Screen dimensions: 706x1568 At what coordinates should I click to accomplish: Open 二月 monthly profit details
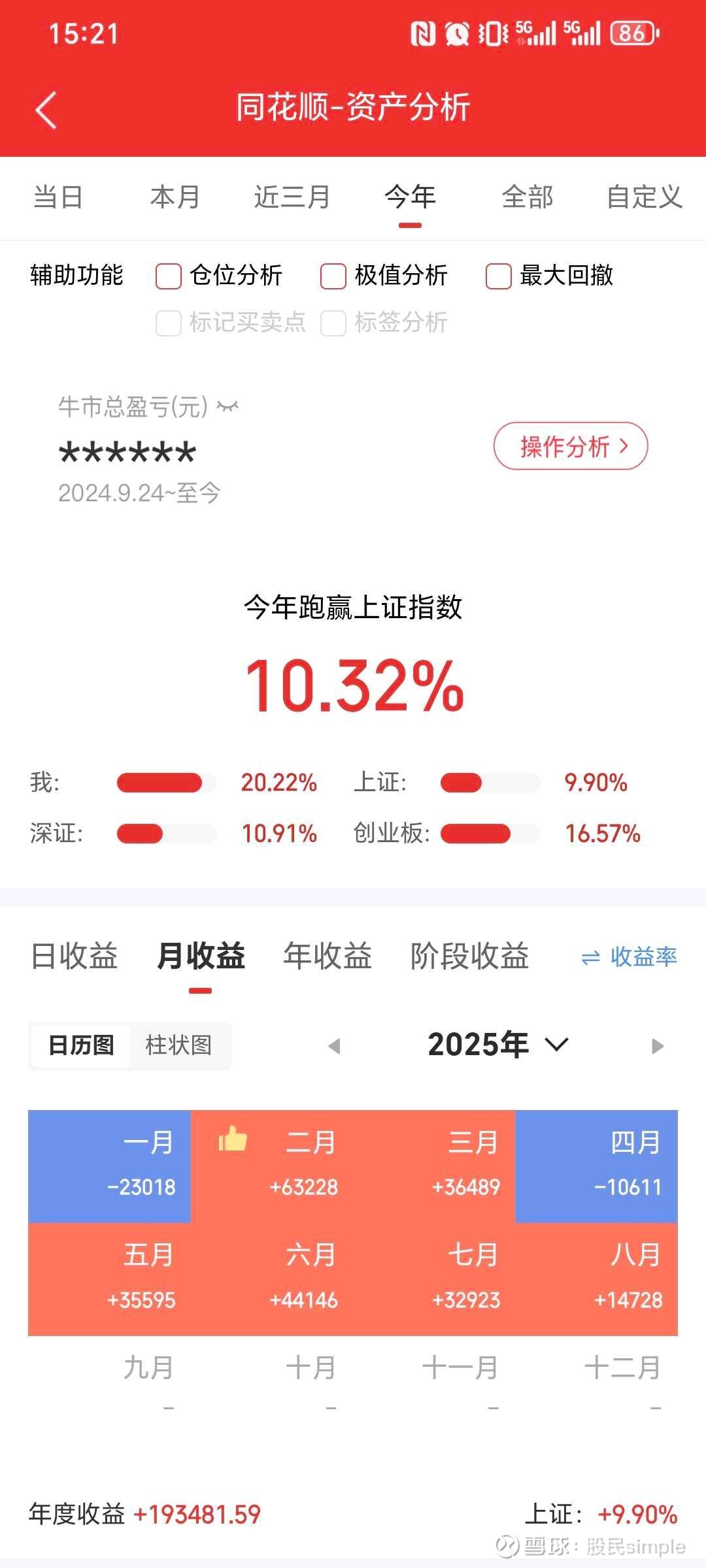point(303,1166)
